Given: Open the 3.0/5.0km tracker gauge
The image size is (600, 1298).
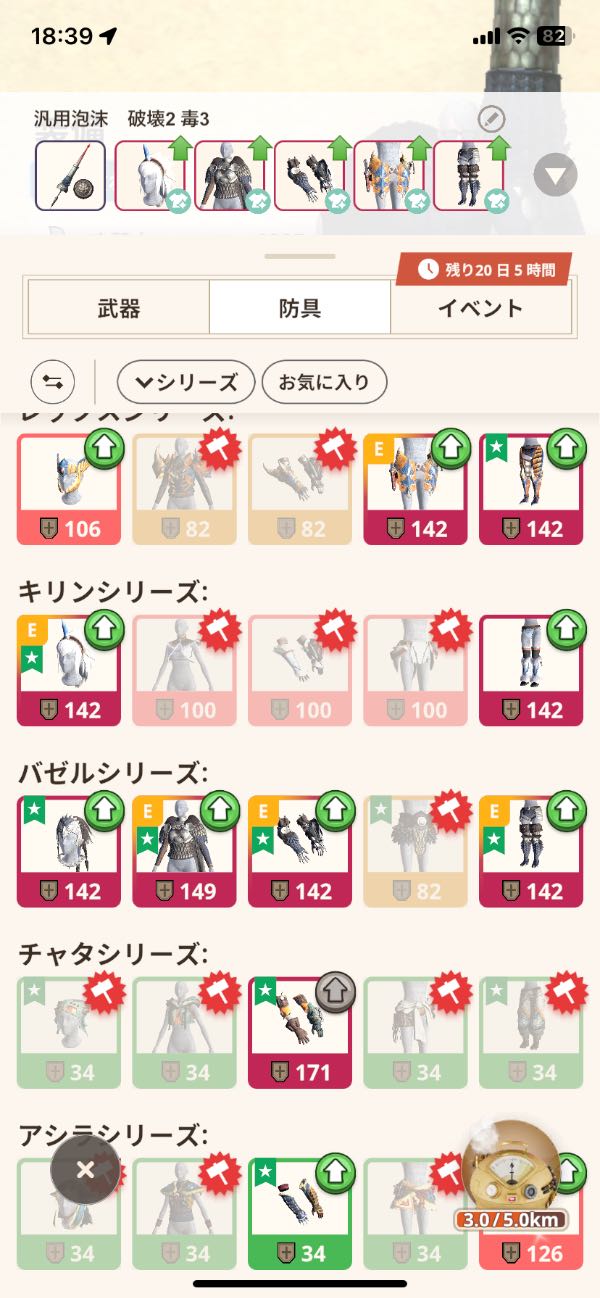Looking at the screenshot, I should (511, 1175).
